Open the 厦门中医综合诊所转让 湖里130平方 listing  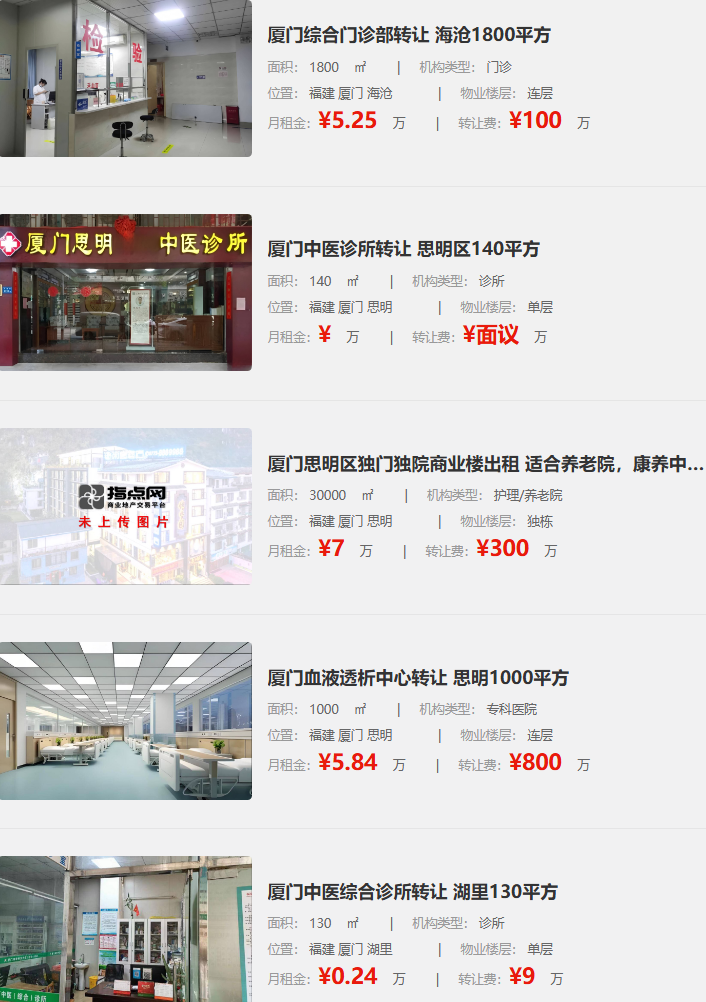412,891
